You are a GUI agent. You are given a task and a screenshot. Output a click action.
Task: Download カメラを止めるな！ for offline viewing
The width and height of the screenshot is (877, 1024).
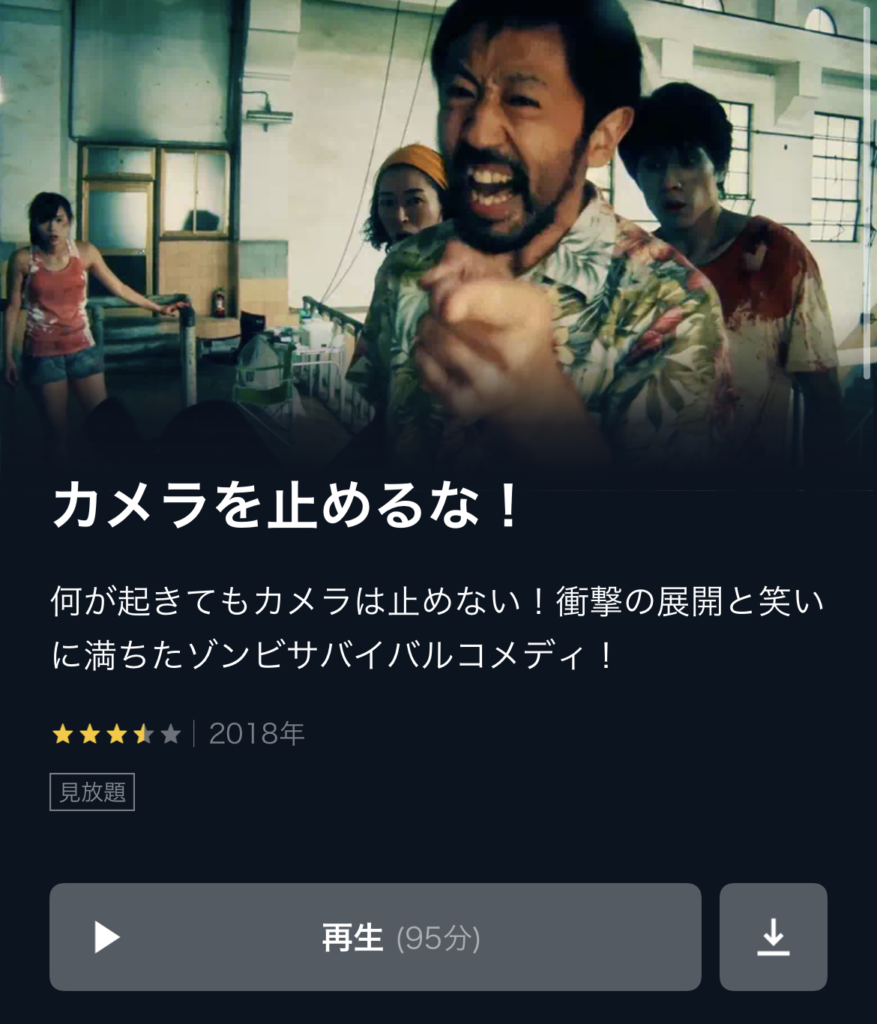pos(773,937)
